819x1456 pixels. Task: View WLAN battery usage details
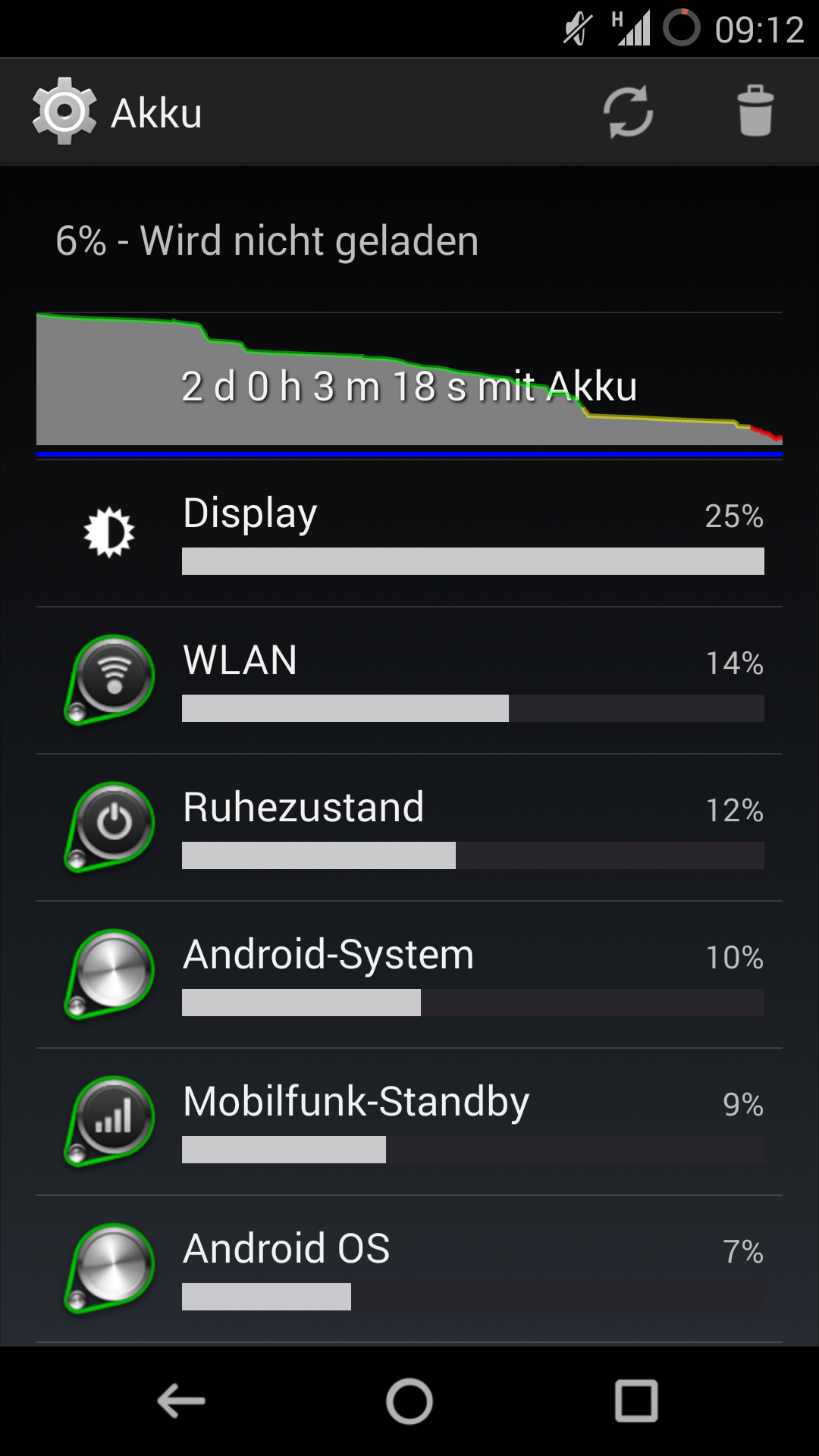(x=409, y=680)
